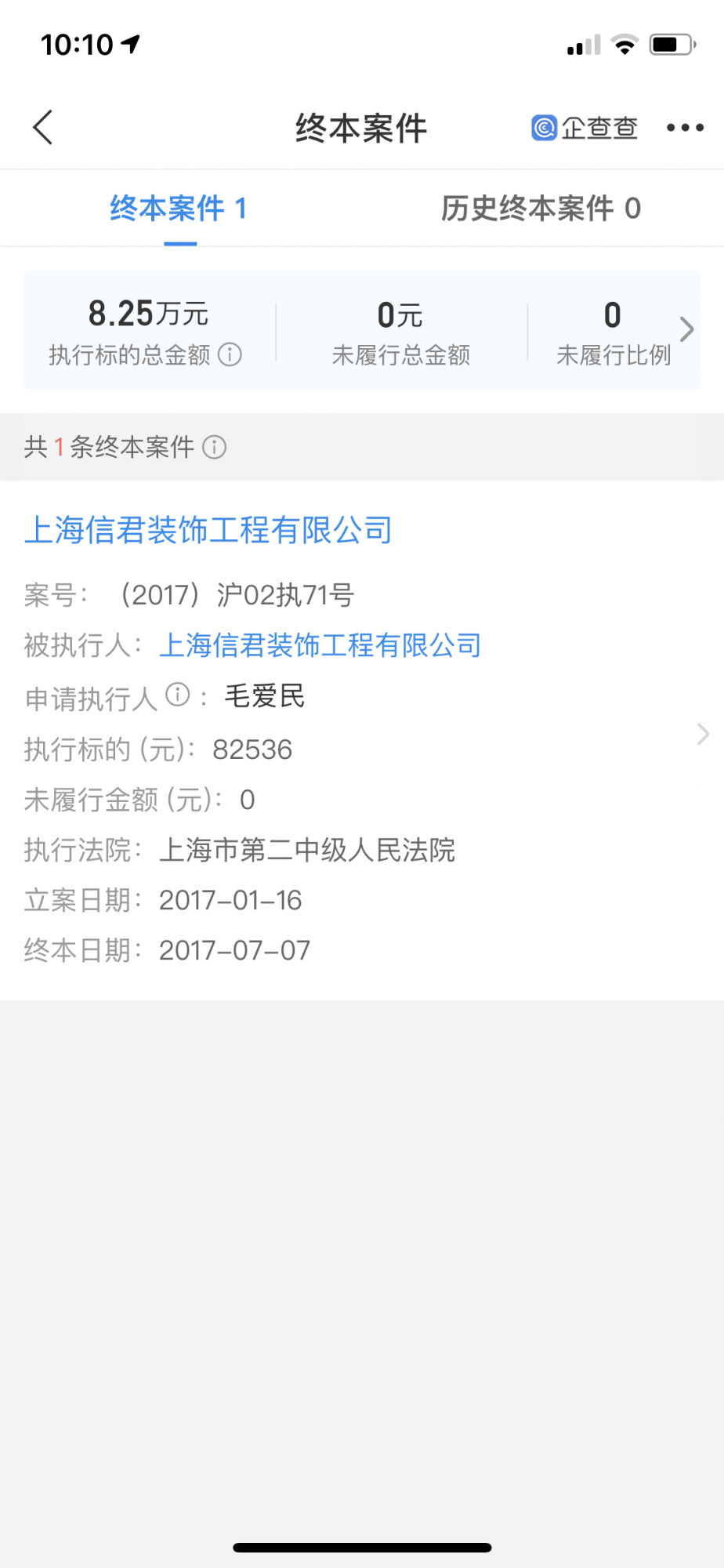Tap the info icon next to 共1条终本案件
This screenshot has height=1568, width=724.
click(214, 447)
